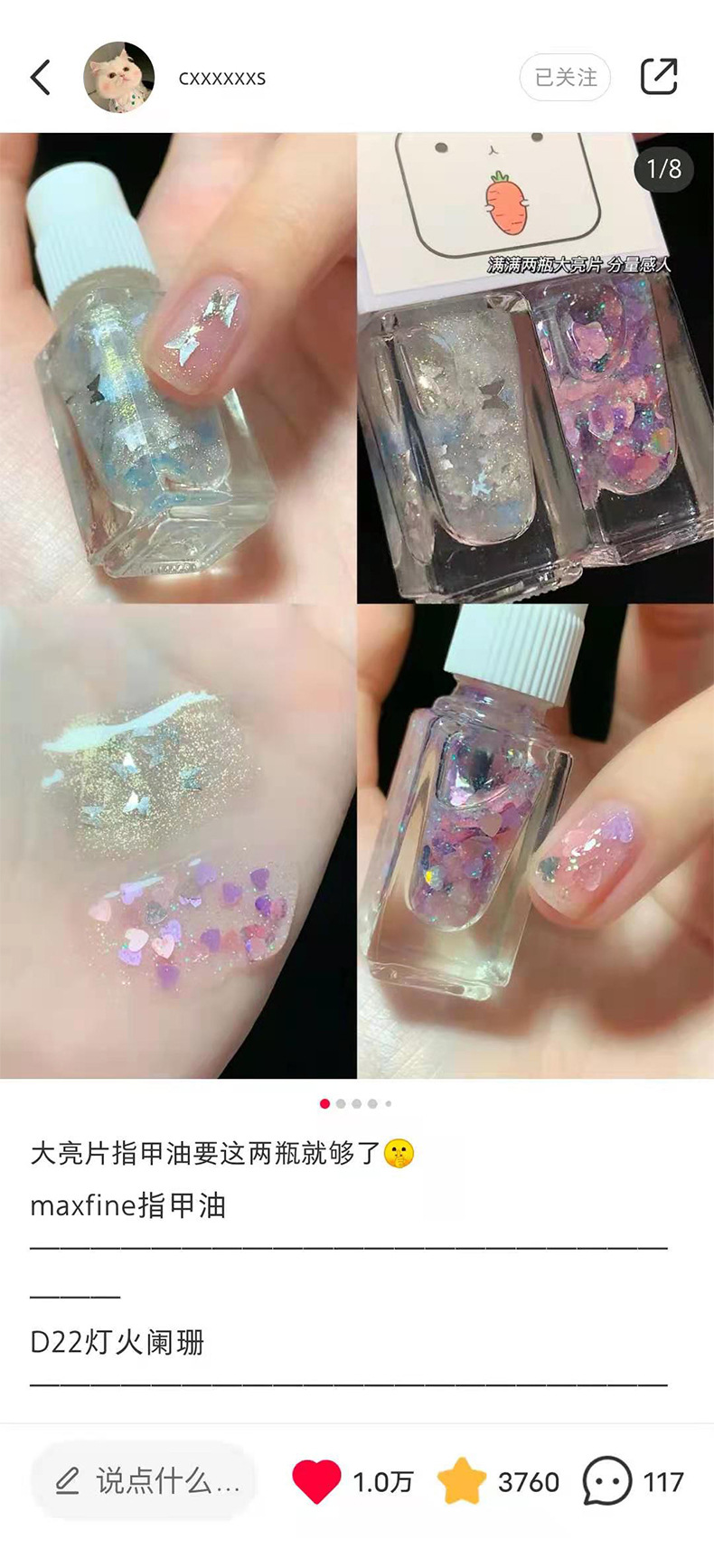This screenshot has height=1568, width=714.
Task: Tap the 已关注 following button
Action: pos(565,78)
